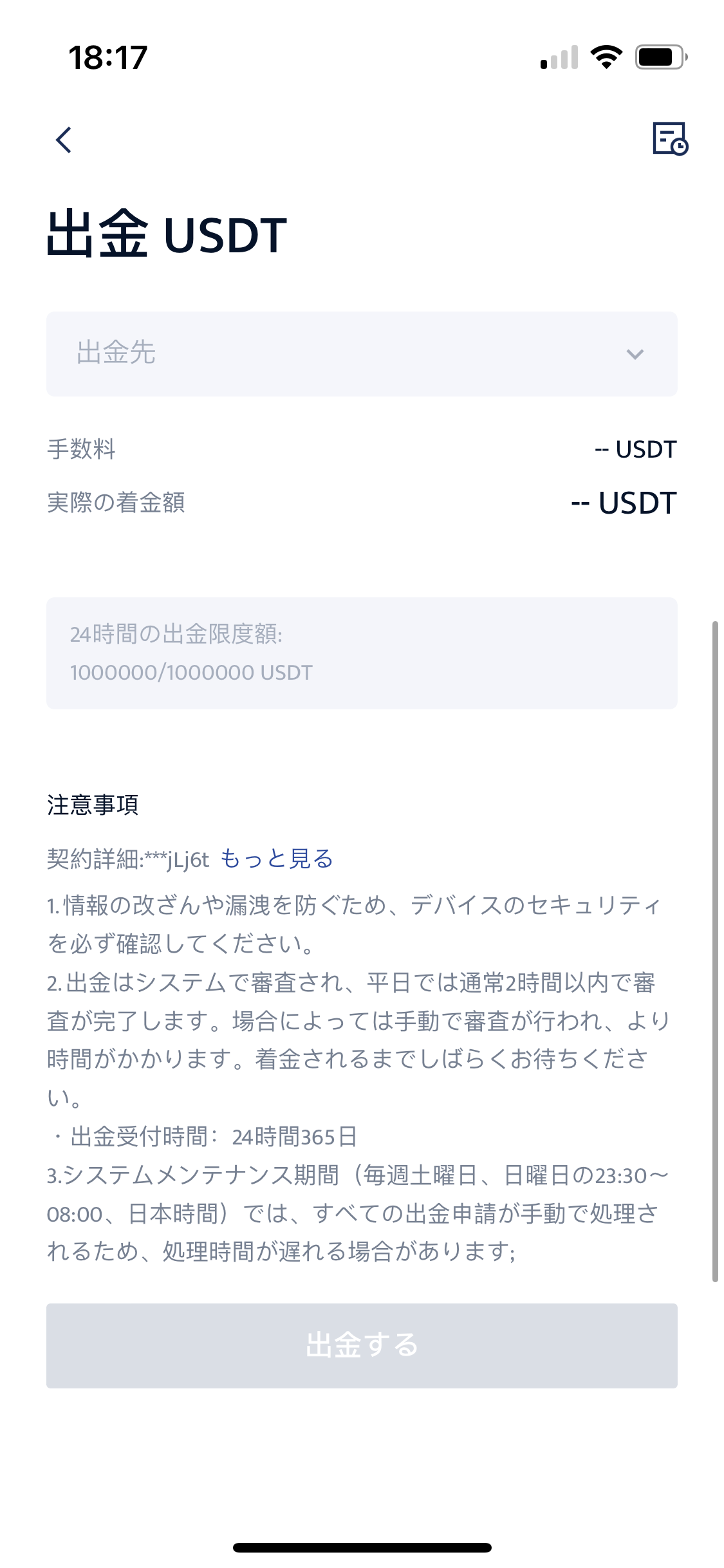The image size is (724, 1568).
Task: Collapse the destination selector chevron
Action: pyautogui.click(x=635, y=354)
